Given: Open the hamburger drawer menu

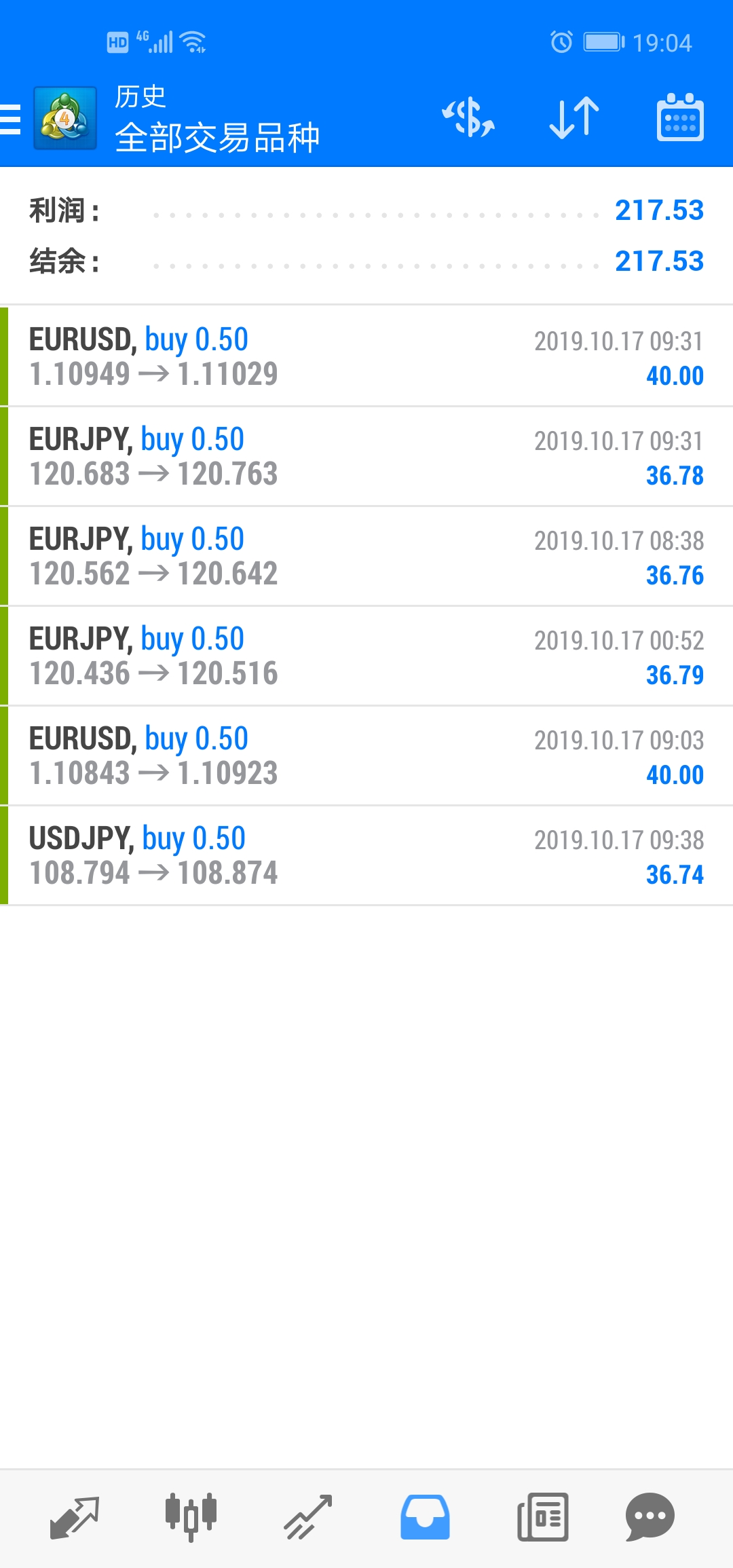Looking at the screenshot, I should coord(10,119).
